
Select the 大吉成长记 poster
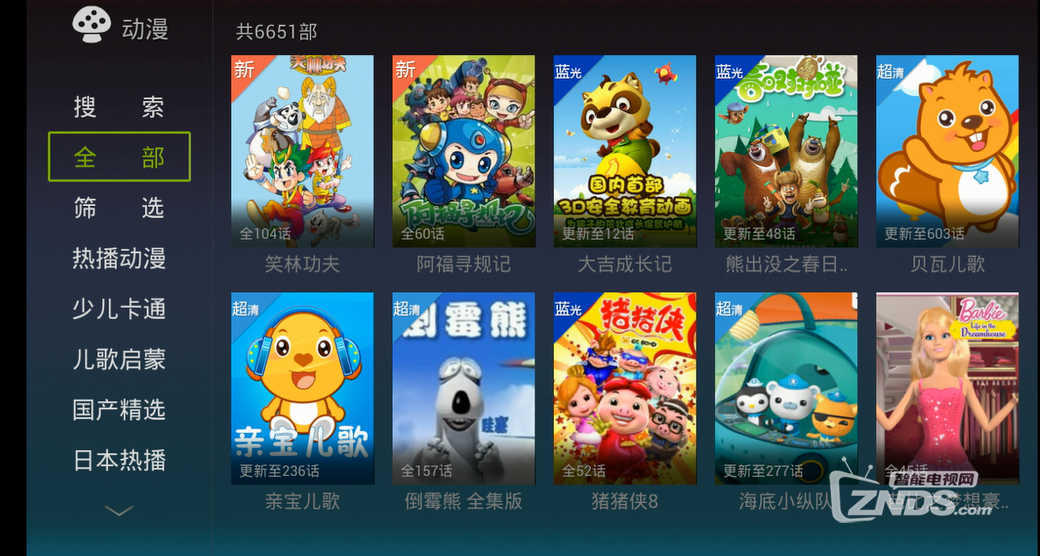tap(624, 151)
